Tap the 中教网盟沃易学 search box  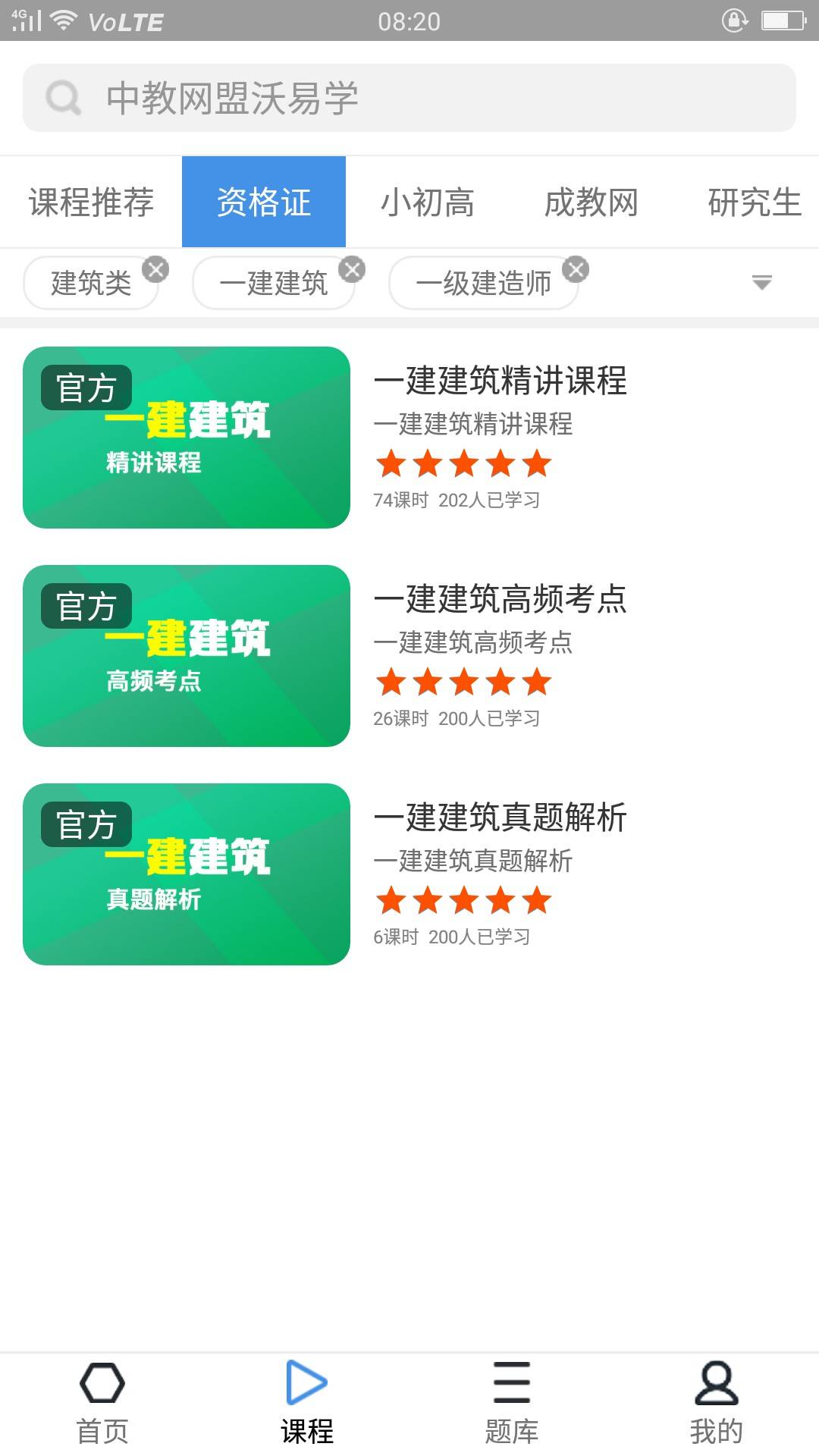point(409,98)
